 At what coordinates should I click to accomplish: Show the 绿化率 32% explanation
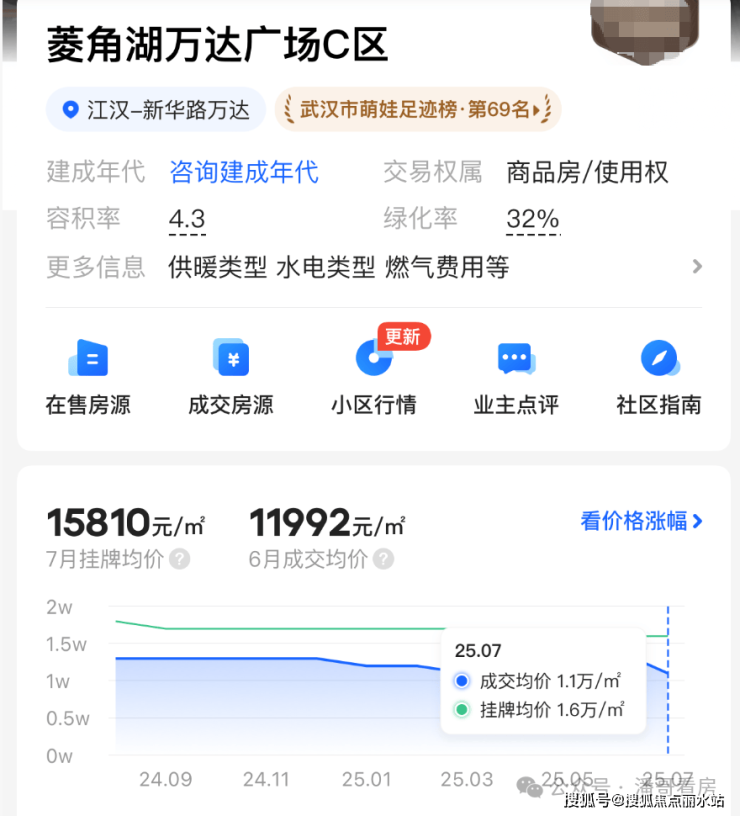click(533, 219)
